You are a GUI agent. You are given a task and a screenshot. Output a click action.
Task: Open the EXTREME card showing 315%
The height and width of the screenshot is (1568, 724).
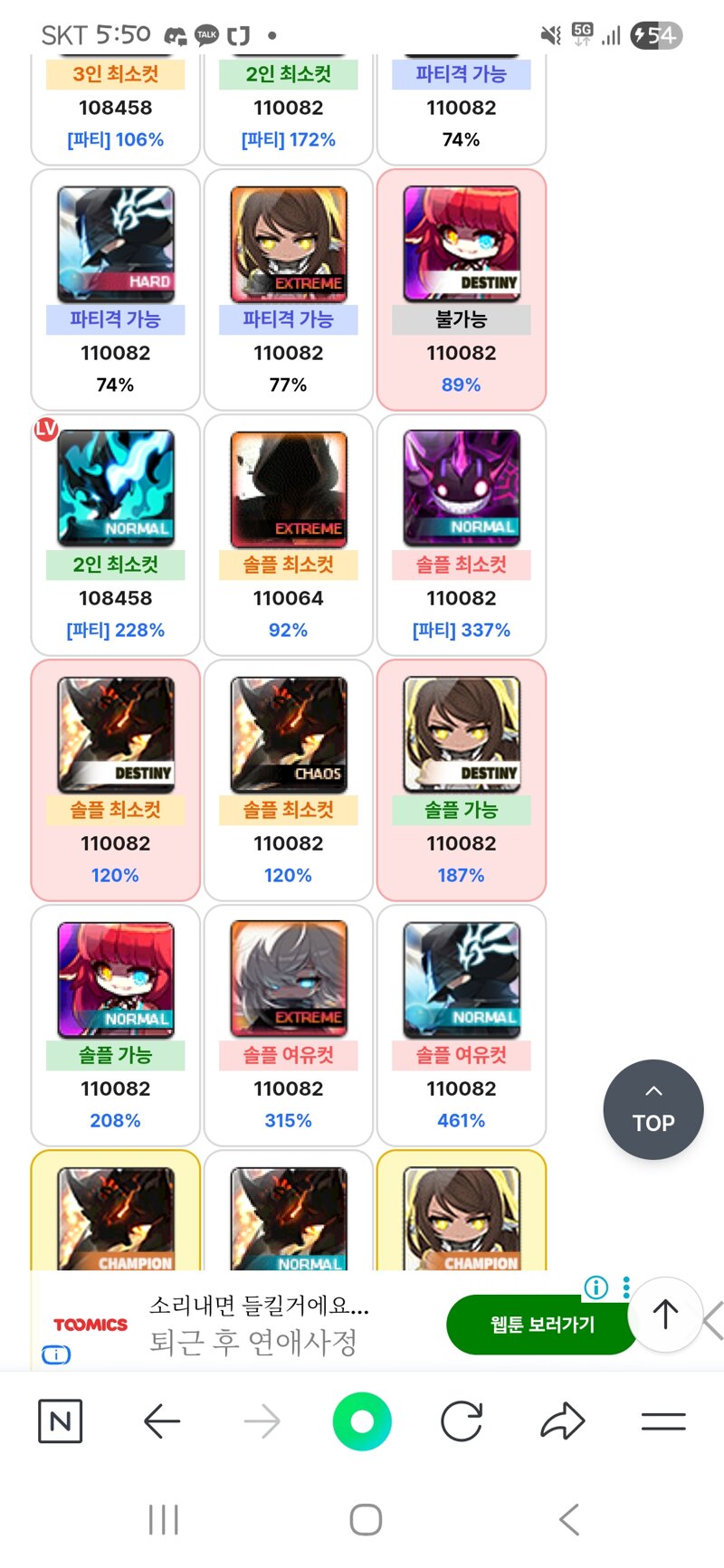289,1025
